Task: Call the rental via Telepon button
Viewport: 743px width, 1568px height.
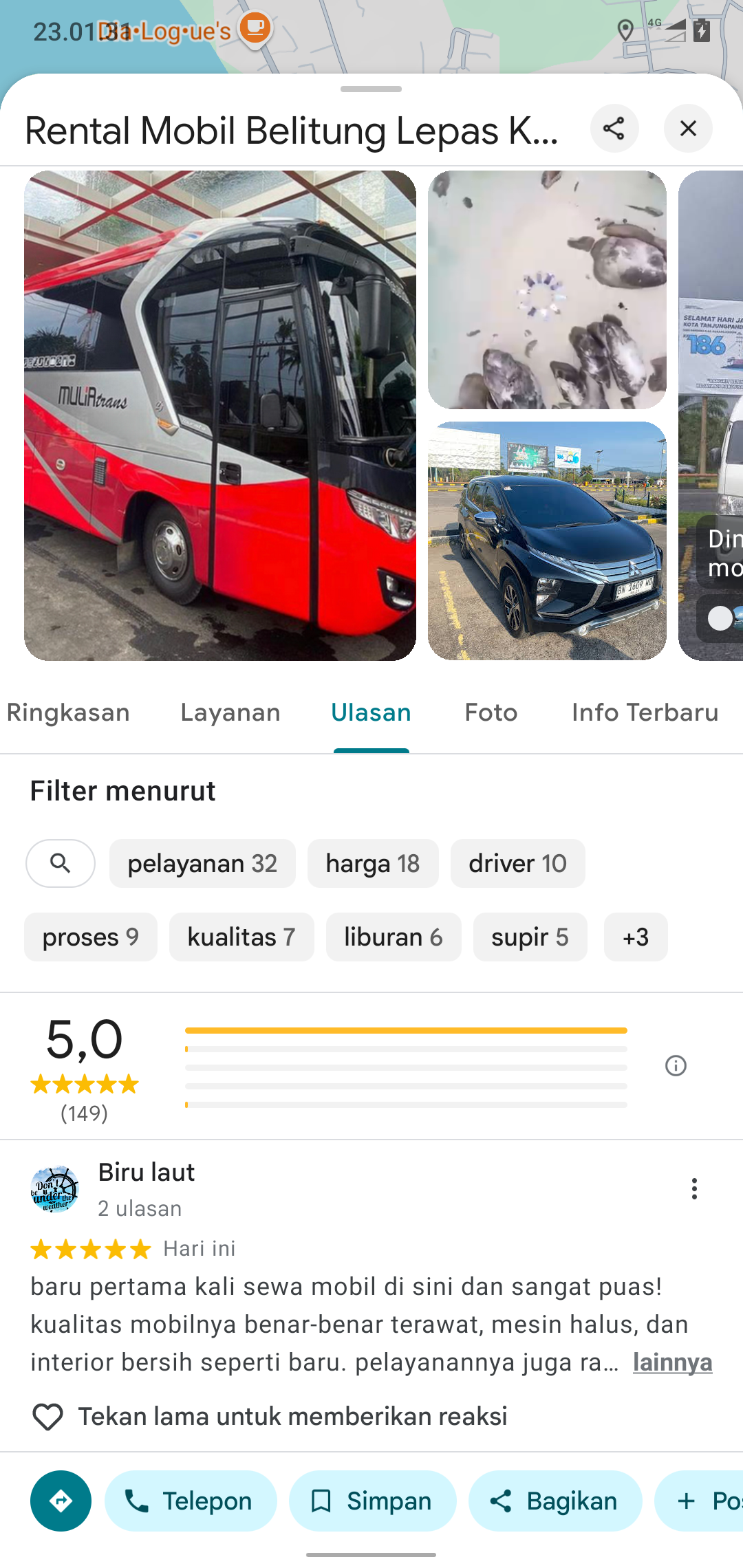Action: [x=191, y=1501]
